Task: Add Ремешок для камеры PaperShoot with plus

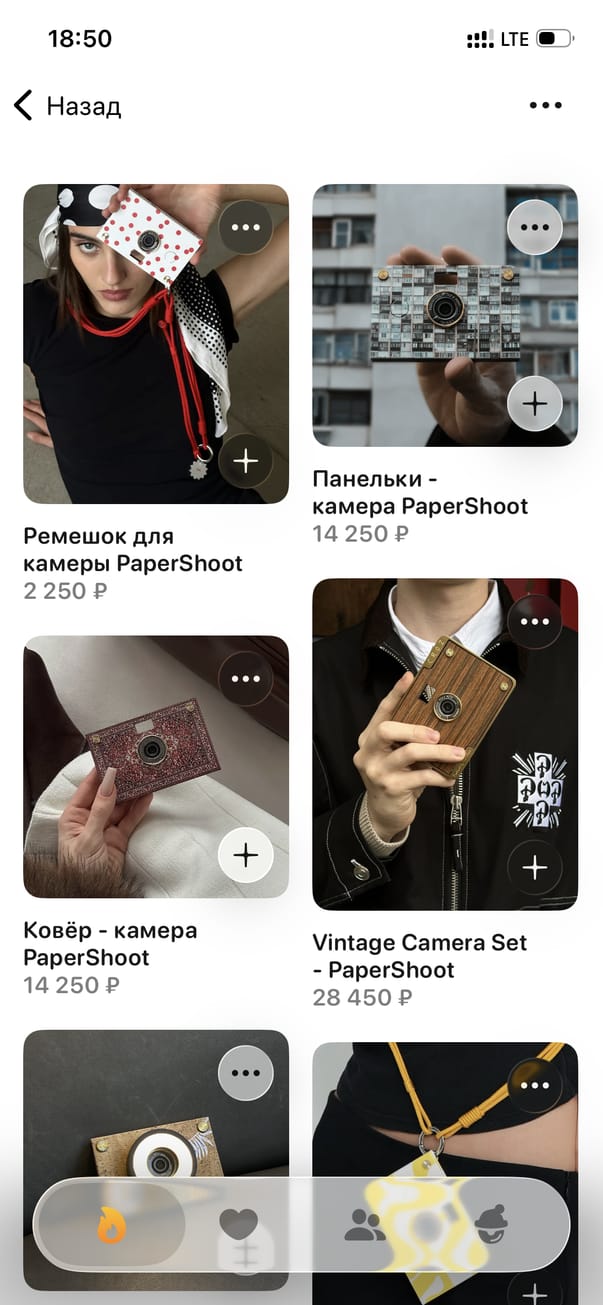Action: pyautogui.click(x=245, y=461)
